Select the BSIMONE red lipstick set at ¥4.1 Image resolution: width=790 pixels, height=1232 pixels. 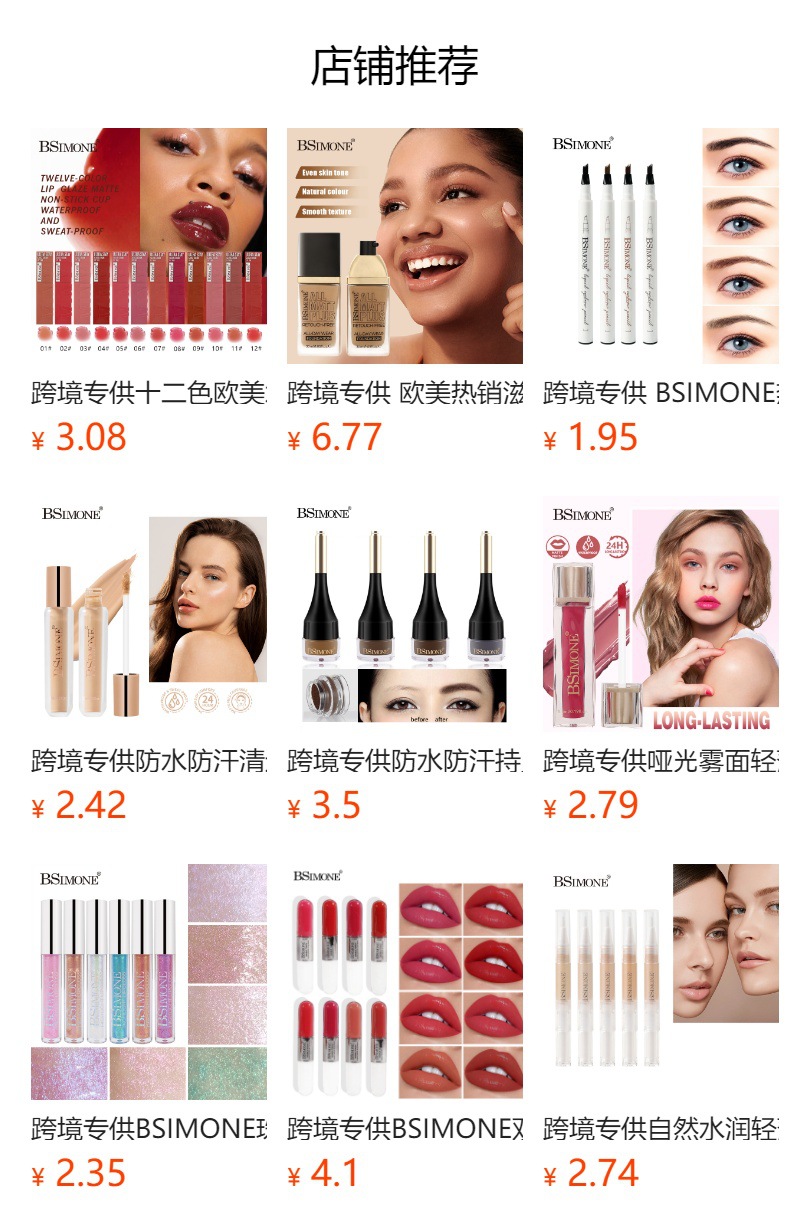pyautogui.click(x=405, y=982)
